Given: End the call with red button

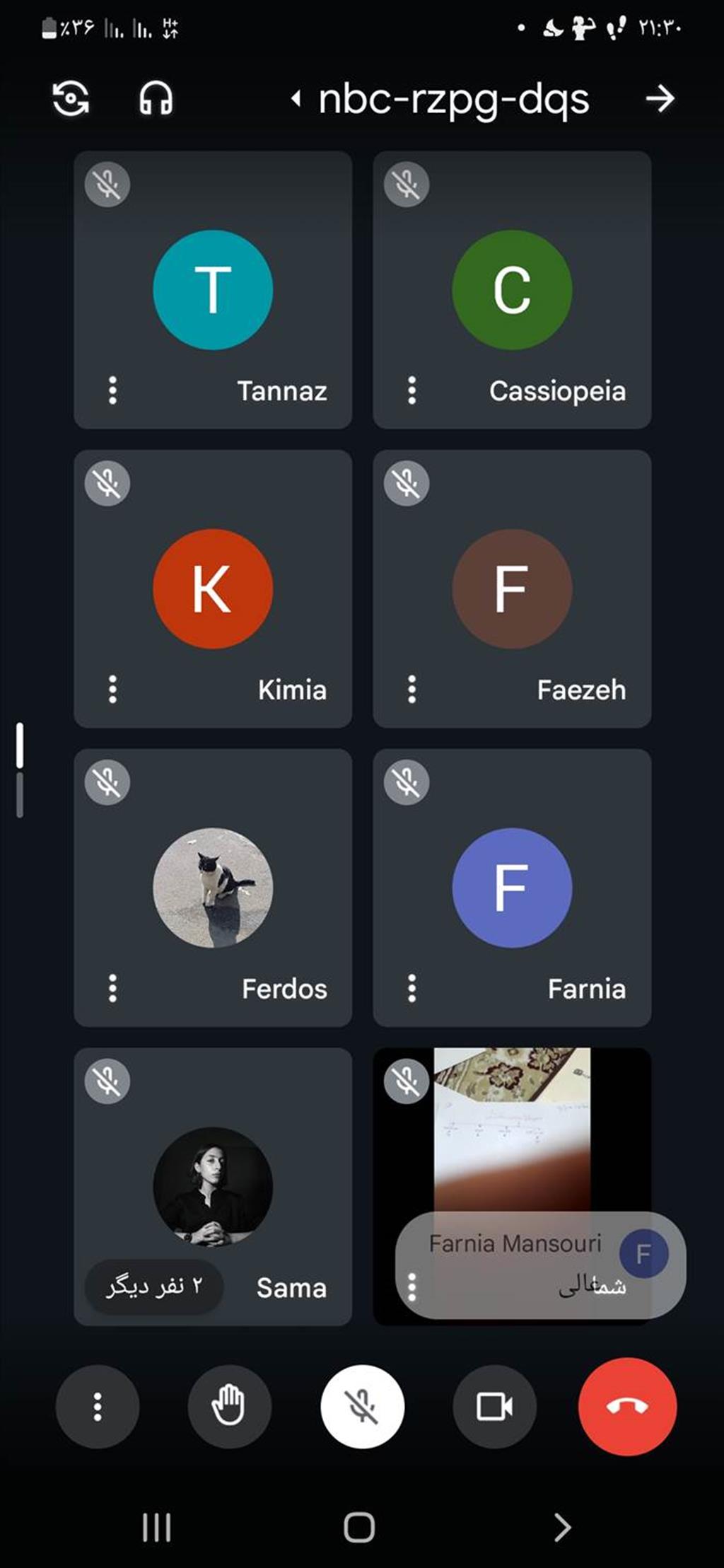Looking at the screenshot, I should pyautogui.click(x=627, y=1407).
